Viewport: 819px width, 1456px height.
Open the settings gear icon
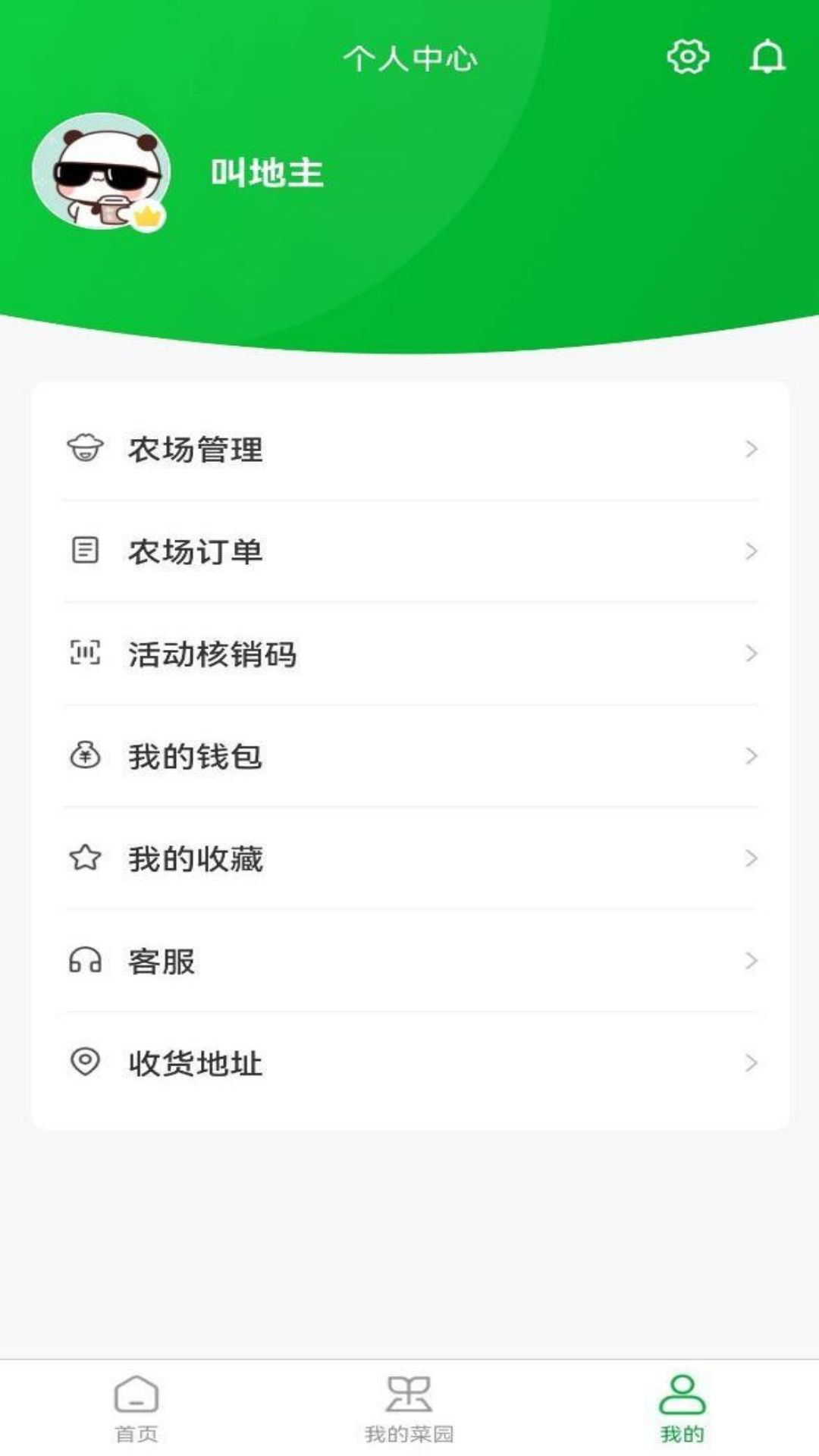pyautogui.click(x=689, y=55)
